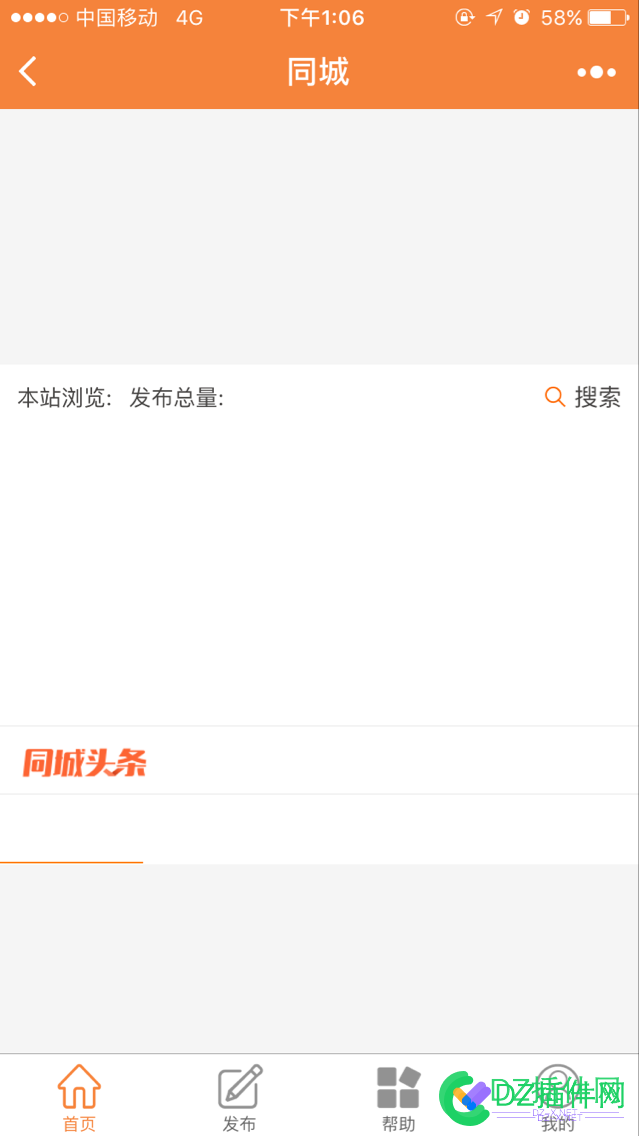The image size is (639, 1136).
Task: Tap the 搜索 search button
Action: pos(583,397)
